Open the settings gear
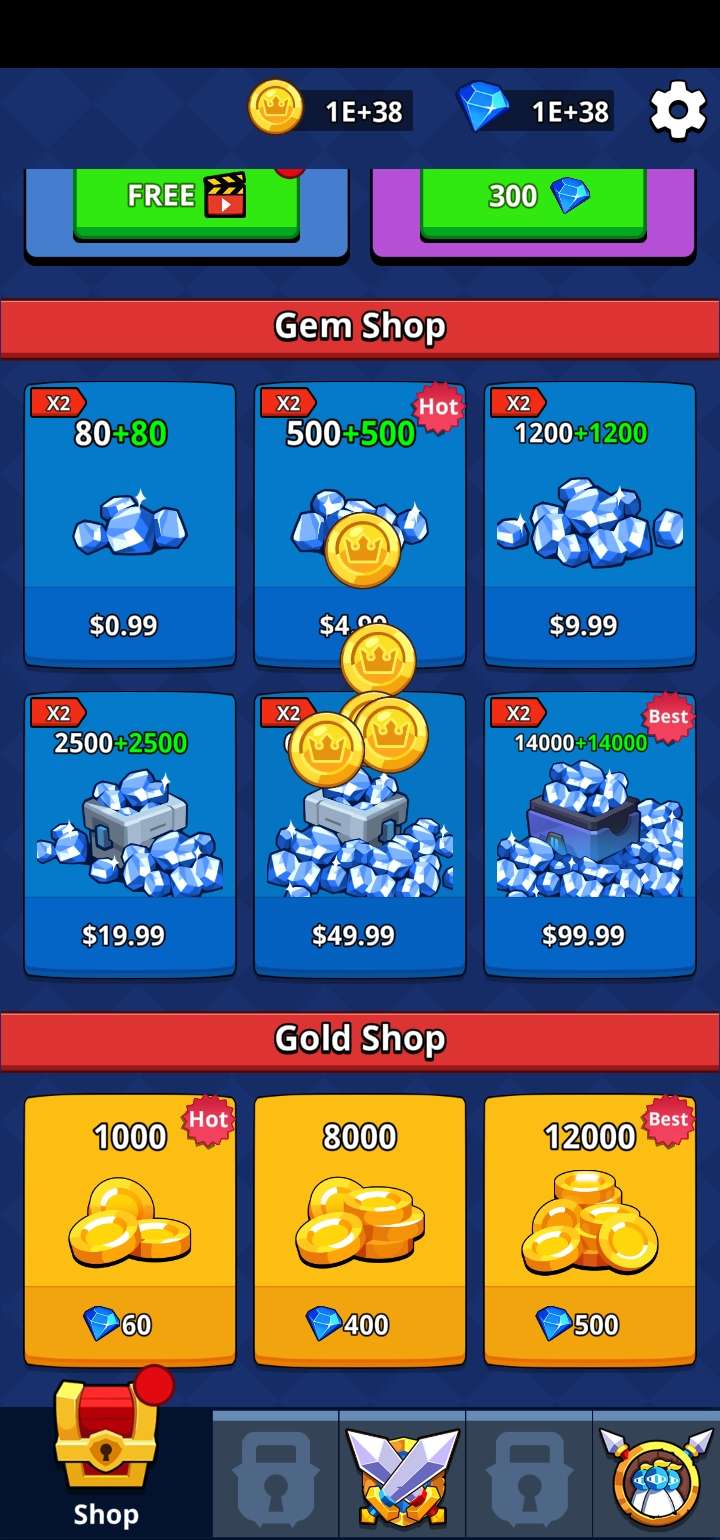Viewport: 720px width, 1540px height. (x=678, y=111)
